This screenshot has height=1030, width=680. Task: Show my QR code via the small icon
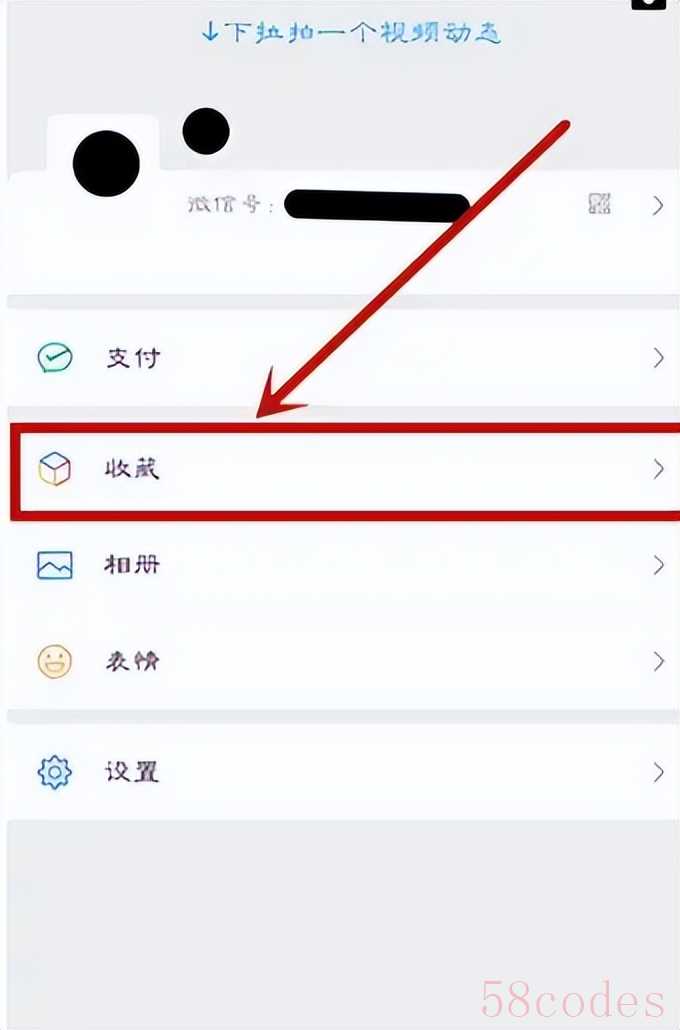(599, 205)
